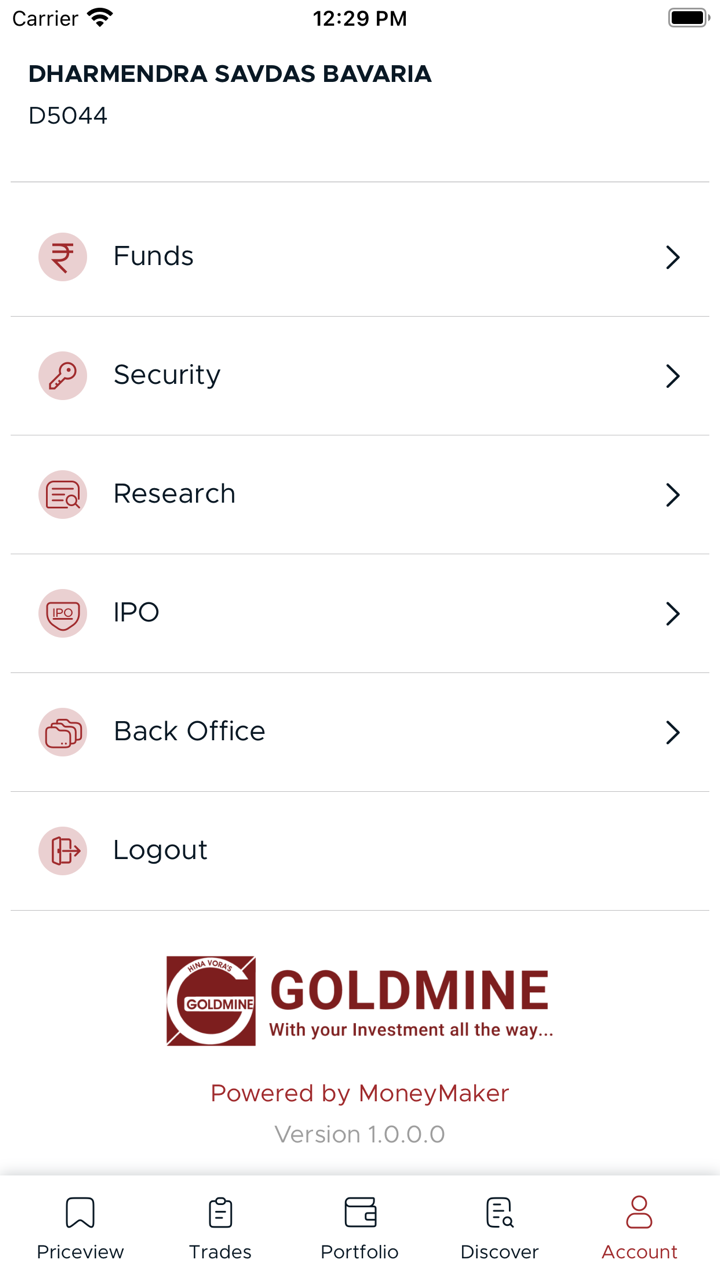Open the IPO section
720x1280 pixels.
point(360,613)
